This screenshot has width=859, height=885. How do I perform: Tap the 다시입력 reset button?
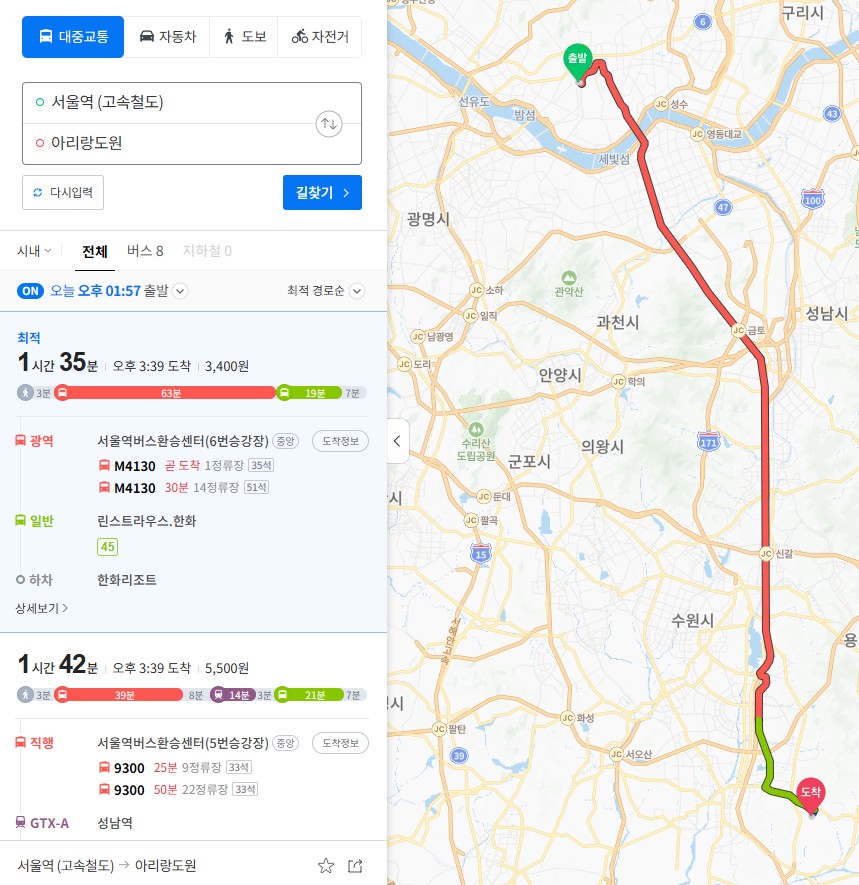(x=63, y=192)
